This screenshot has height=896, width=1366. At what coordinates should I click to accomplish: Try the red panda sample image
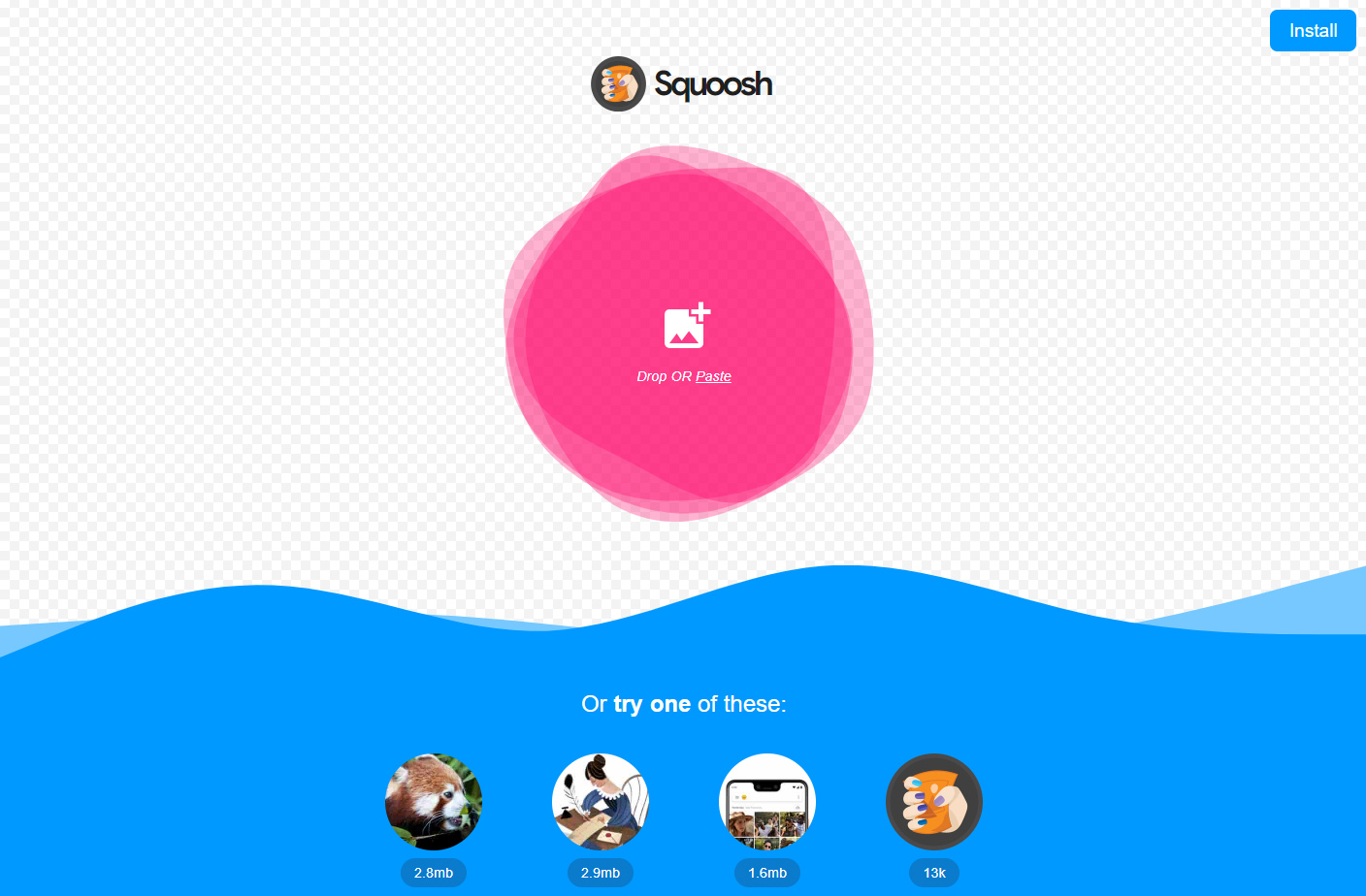click(x=434, y=802)
